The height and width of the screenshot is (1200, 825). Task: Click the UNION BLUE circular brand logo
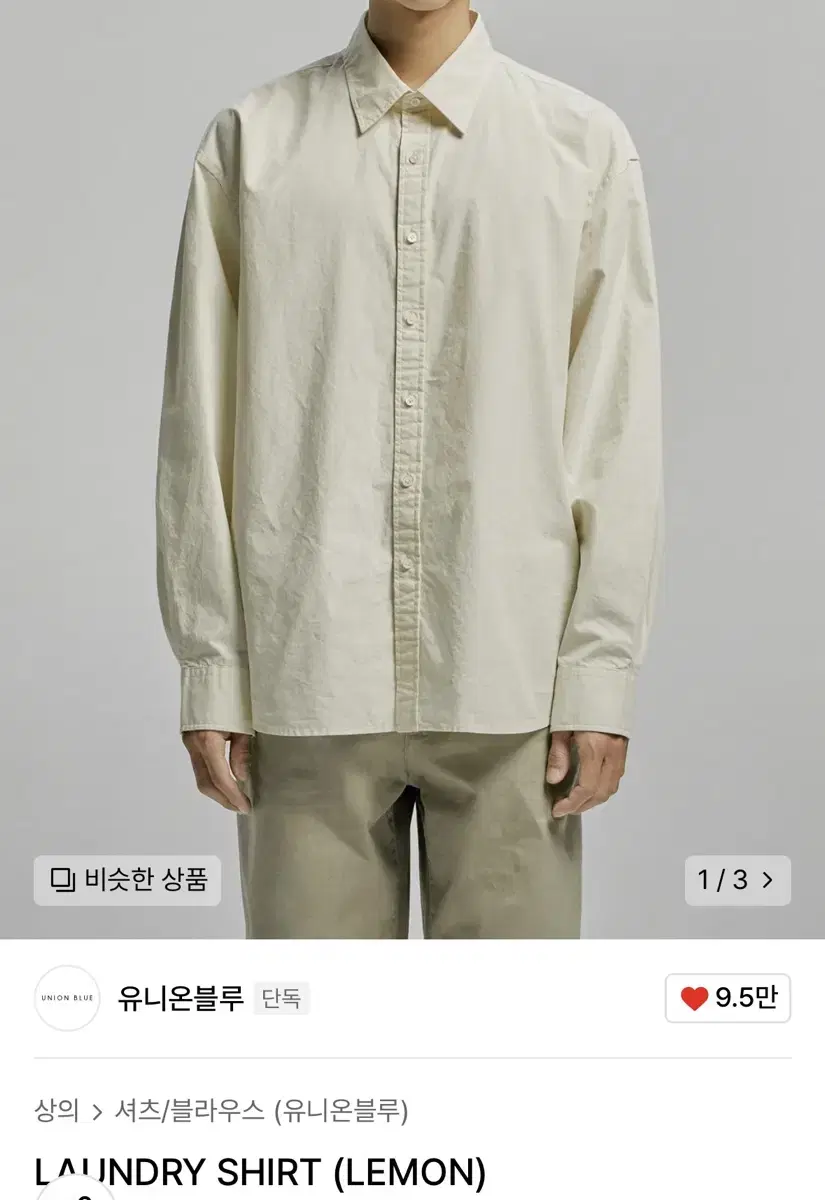point(65,996)
